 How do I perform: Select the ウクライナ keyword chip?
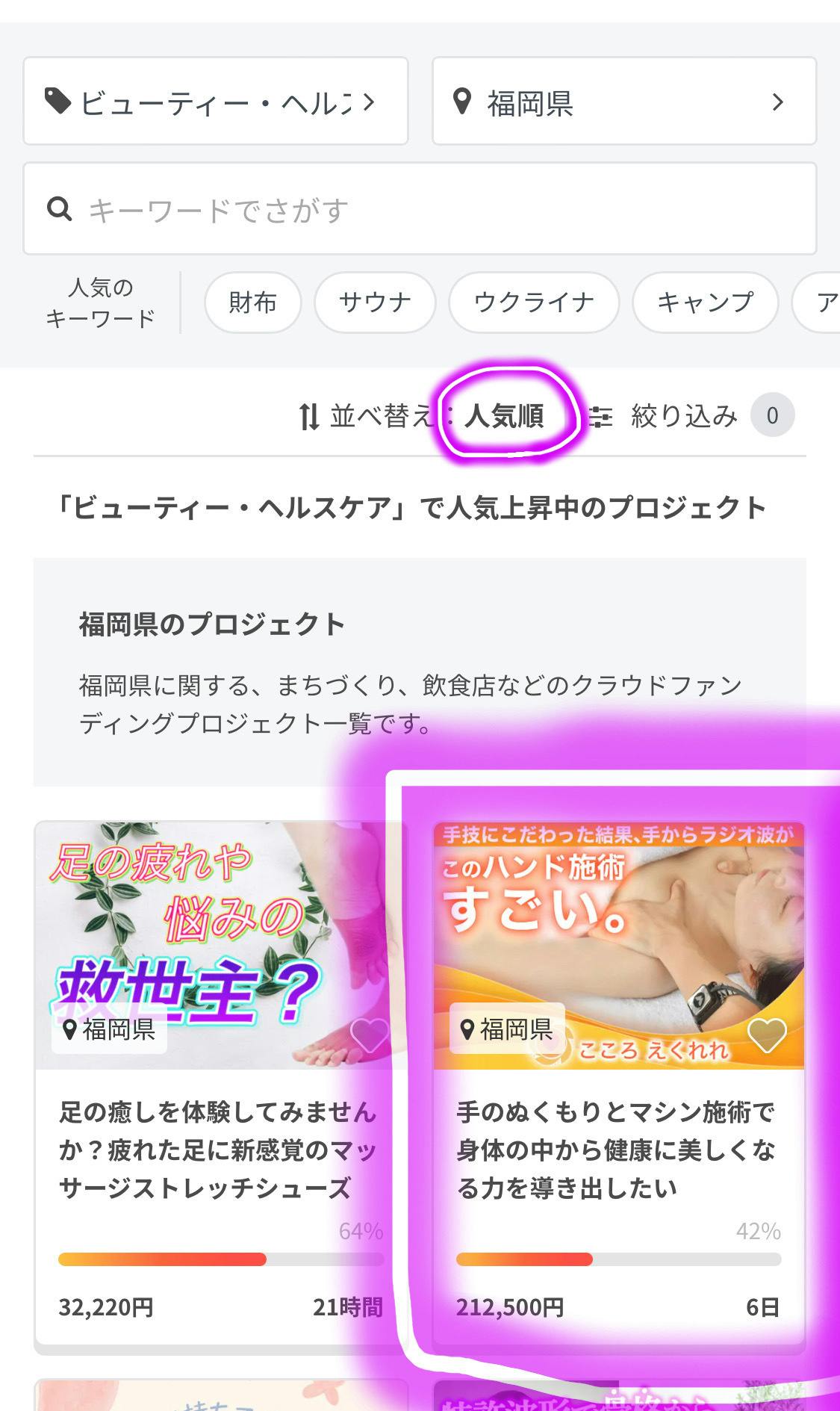coord(534,303)
